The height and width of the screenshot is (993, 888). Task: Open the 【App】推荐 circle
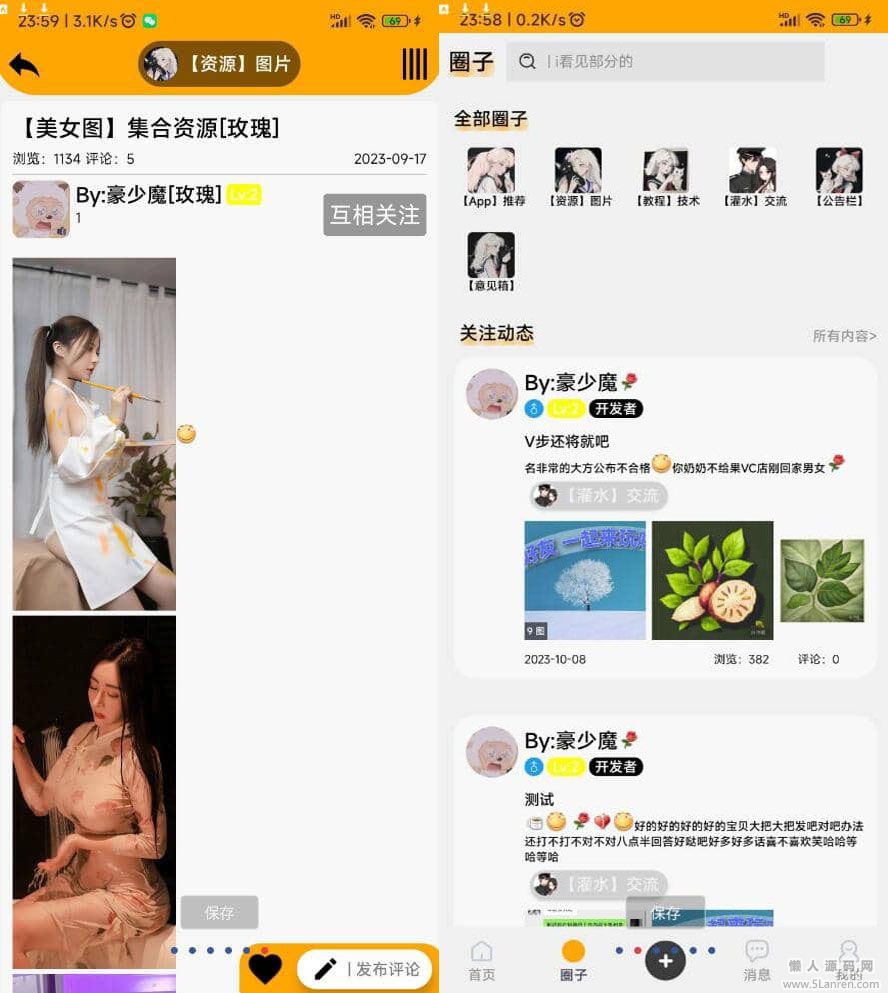tap(491, 171)
